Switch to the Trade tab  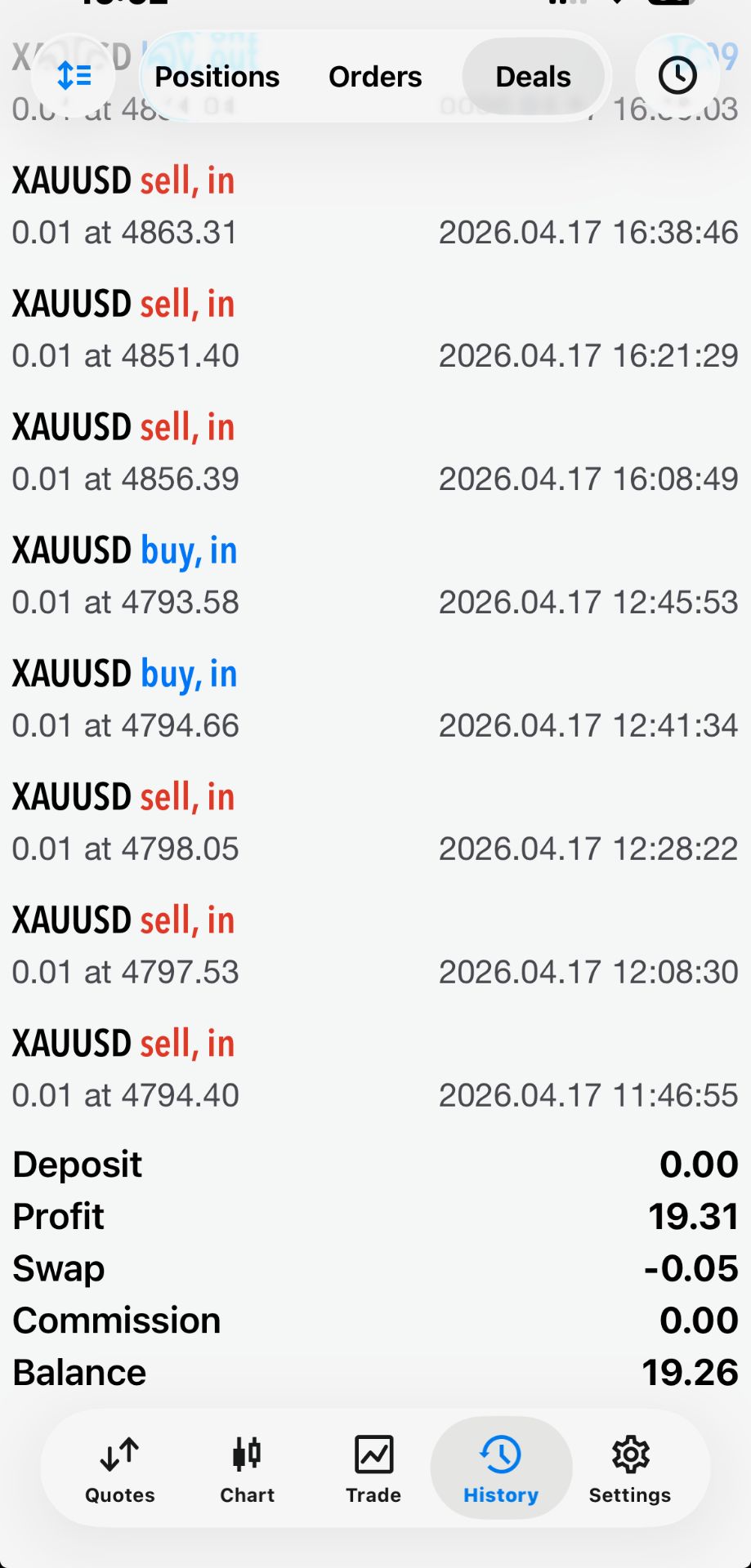tap(373, 1470)
